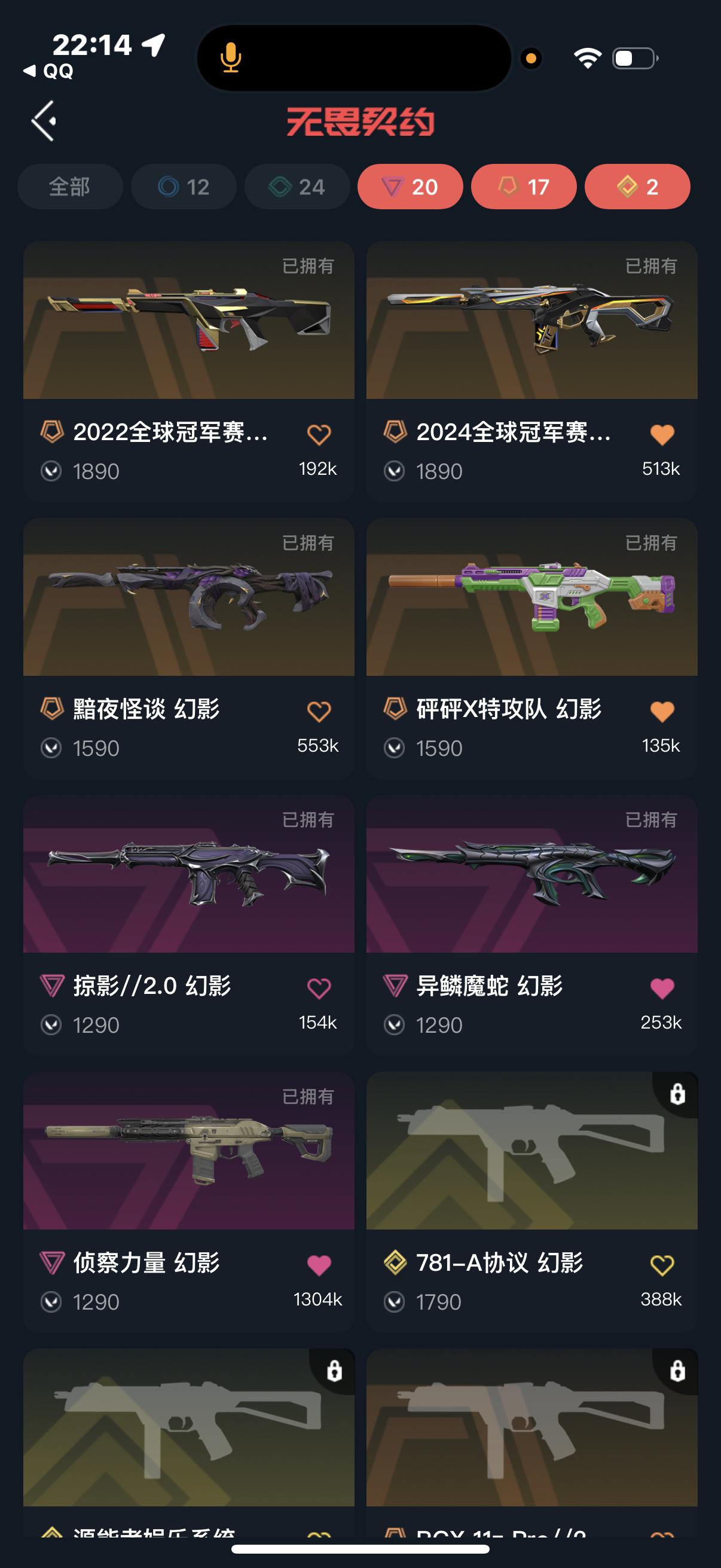
Task: Toggle the orange pentagon tier filter showing 17
Action: 523,186
